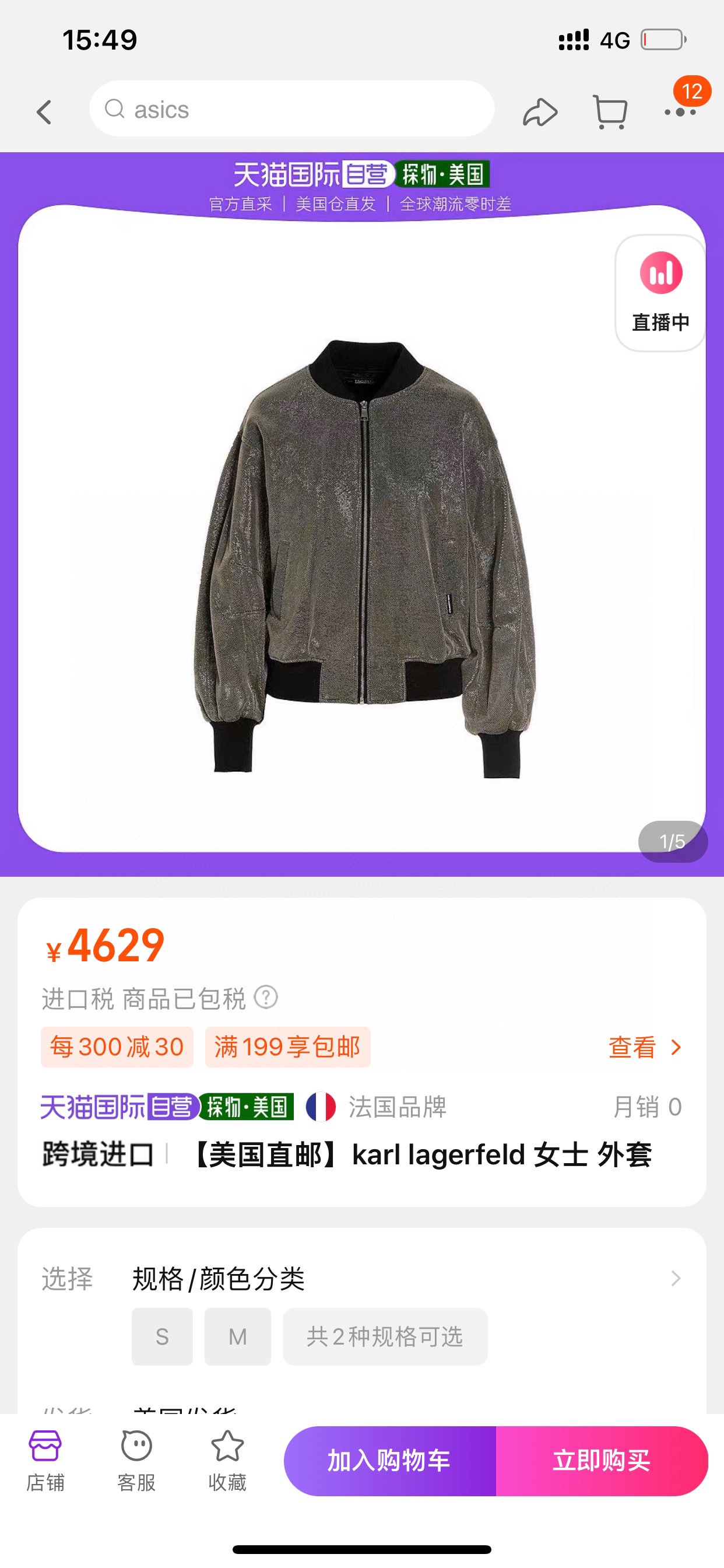724x1568 pixels.
Task: Open the 直播中 live stream
Action: (x=660, y=293)
